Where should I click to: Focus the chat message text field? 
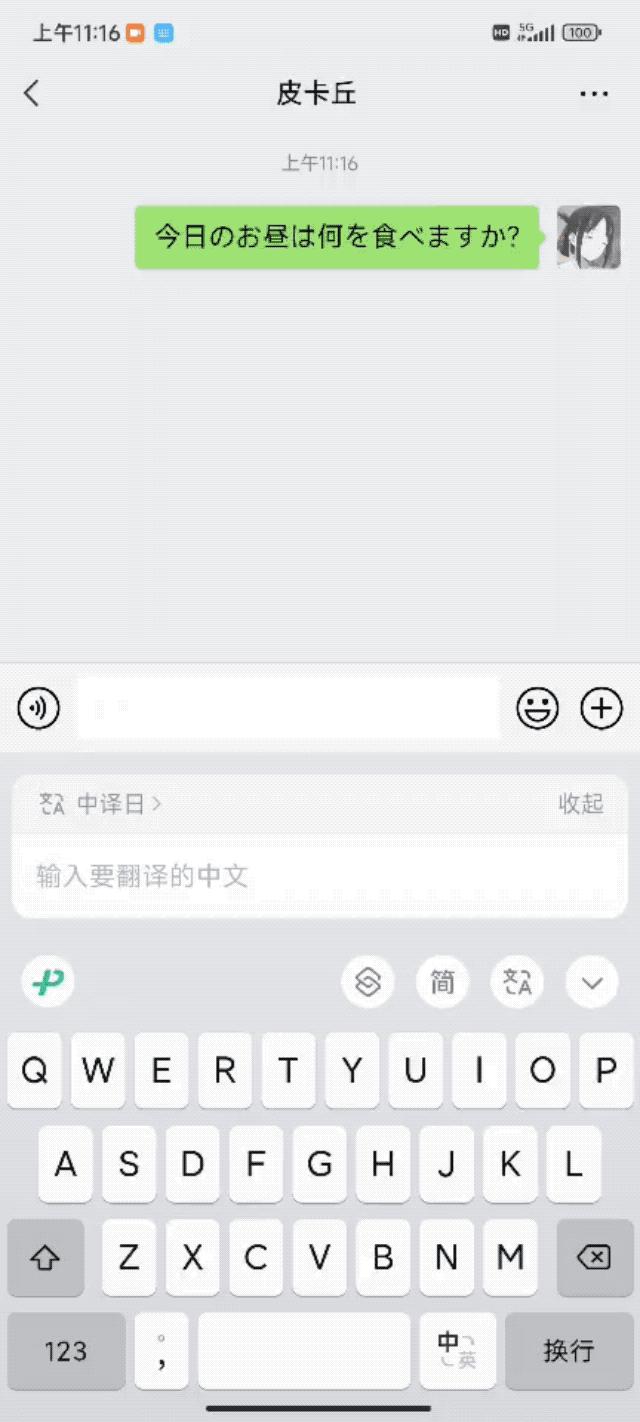point(288,708)
